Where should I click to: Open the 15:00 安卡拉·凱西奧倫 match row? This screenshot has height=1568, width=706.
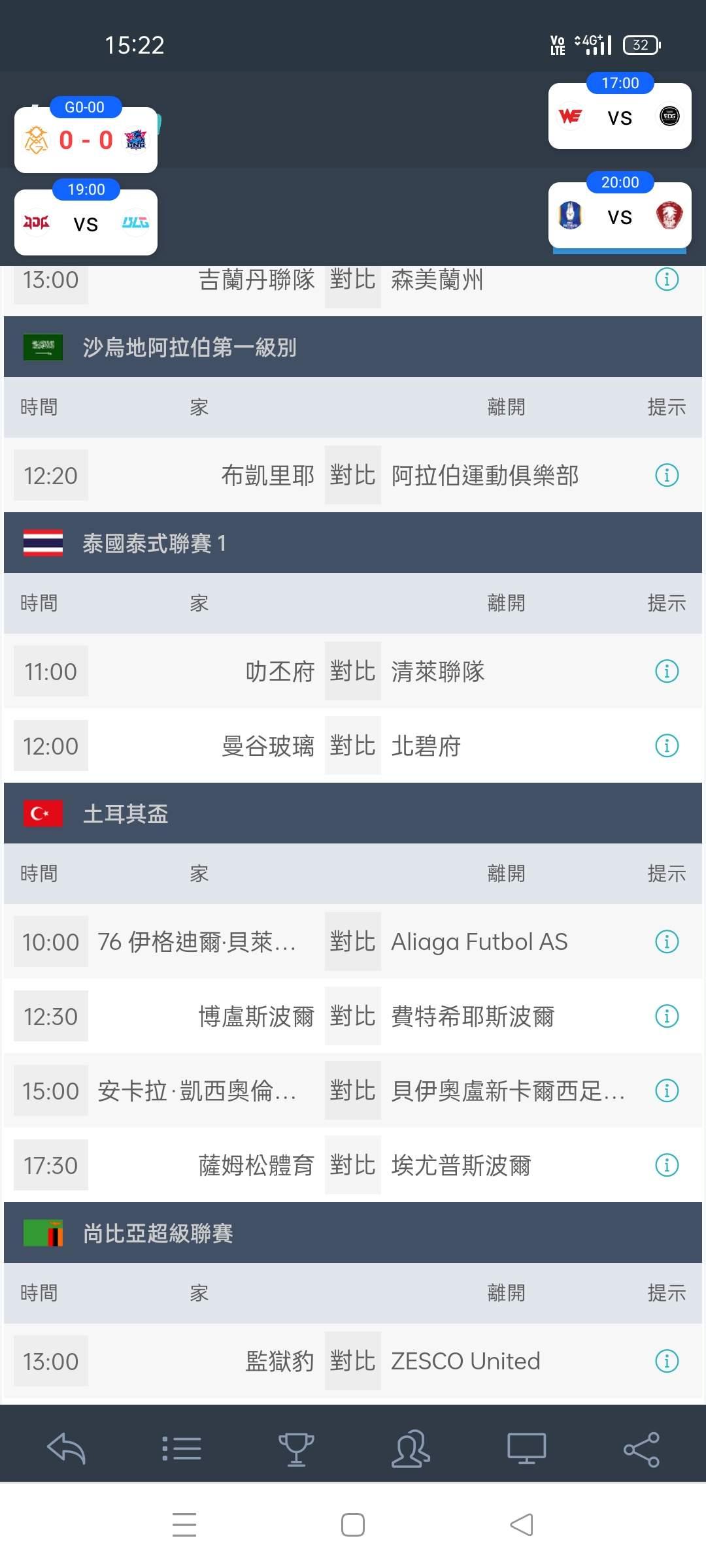(x=353, y=1090)
